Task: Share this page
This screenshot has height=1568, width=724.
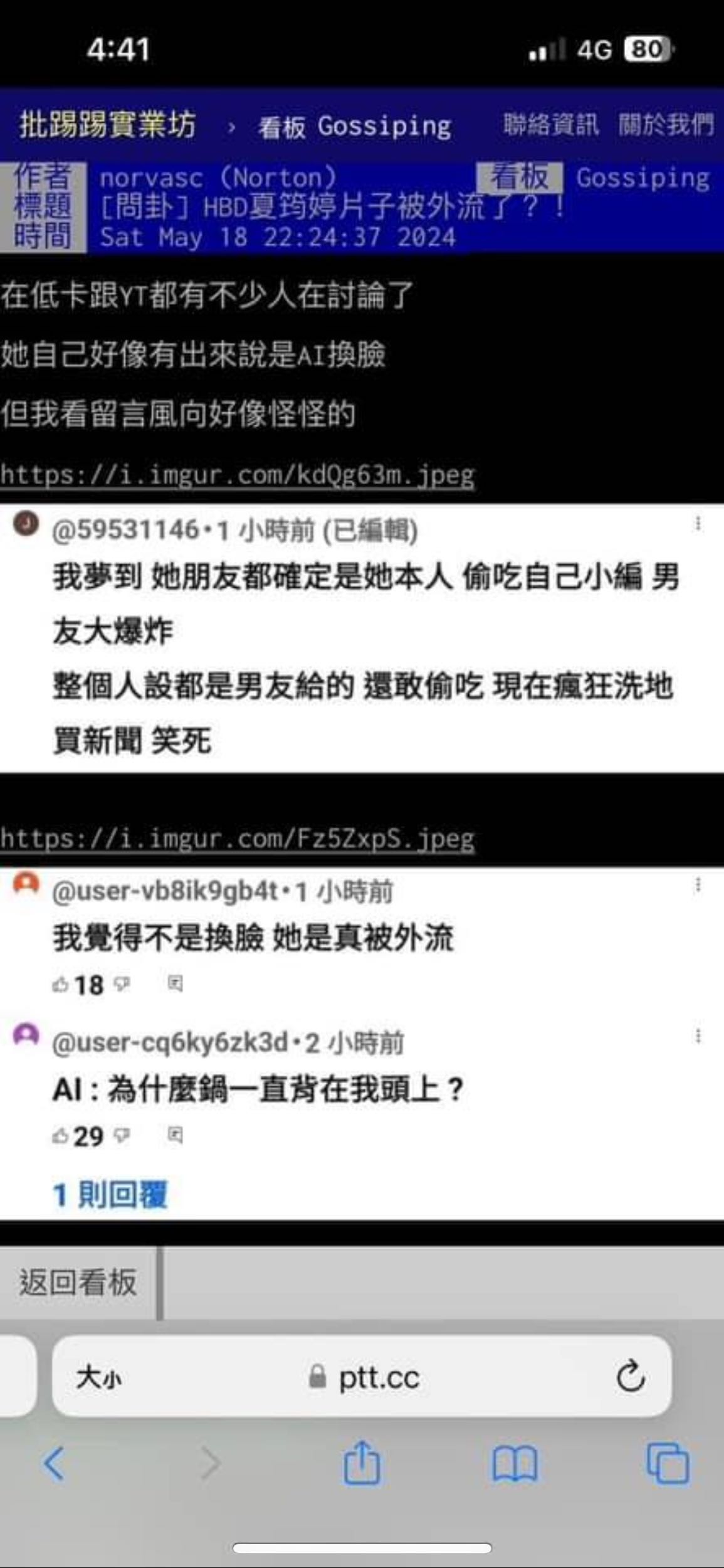Action: point(362,1464)
